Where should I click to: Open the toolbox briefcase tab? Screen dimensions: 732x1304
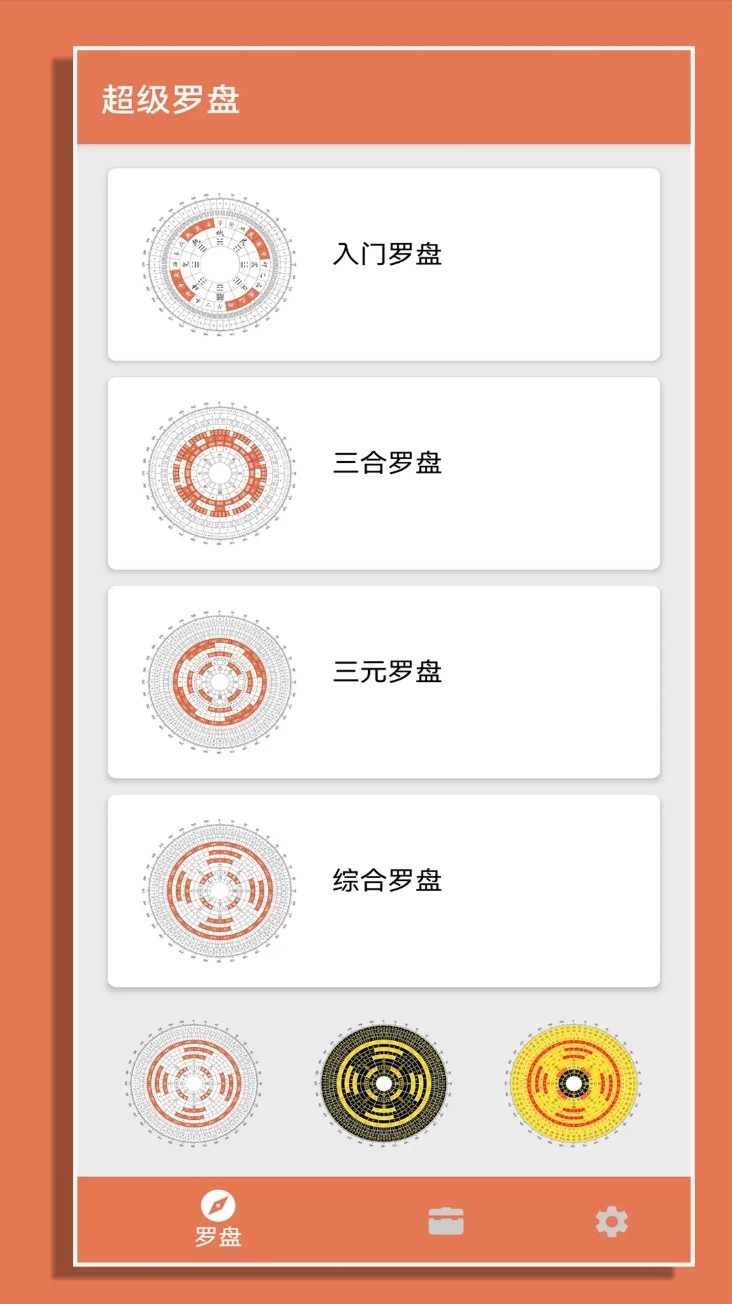(x=446, y=1221)
